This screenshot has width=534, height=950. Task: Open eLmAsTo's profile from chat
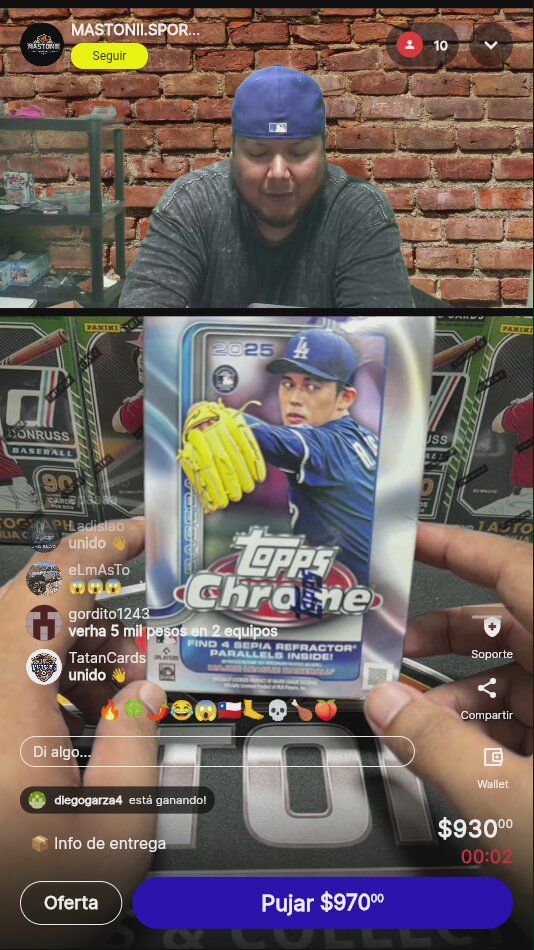point(43,578)
